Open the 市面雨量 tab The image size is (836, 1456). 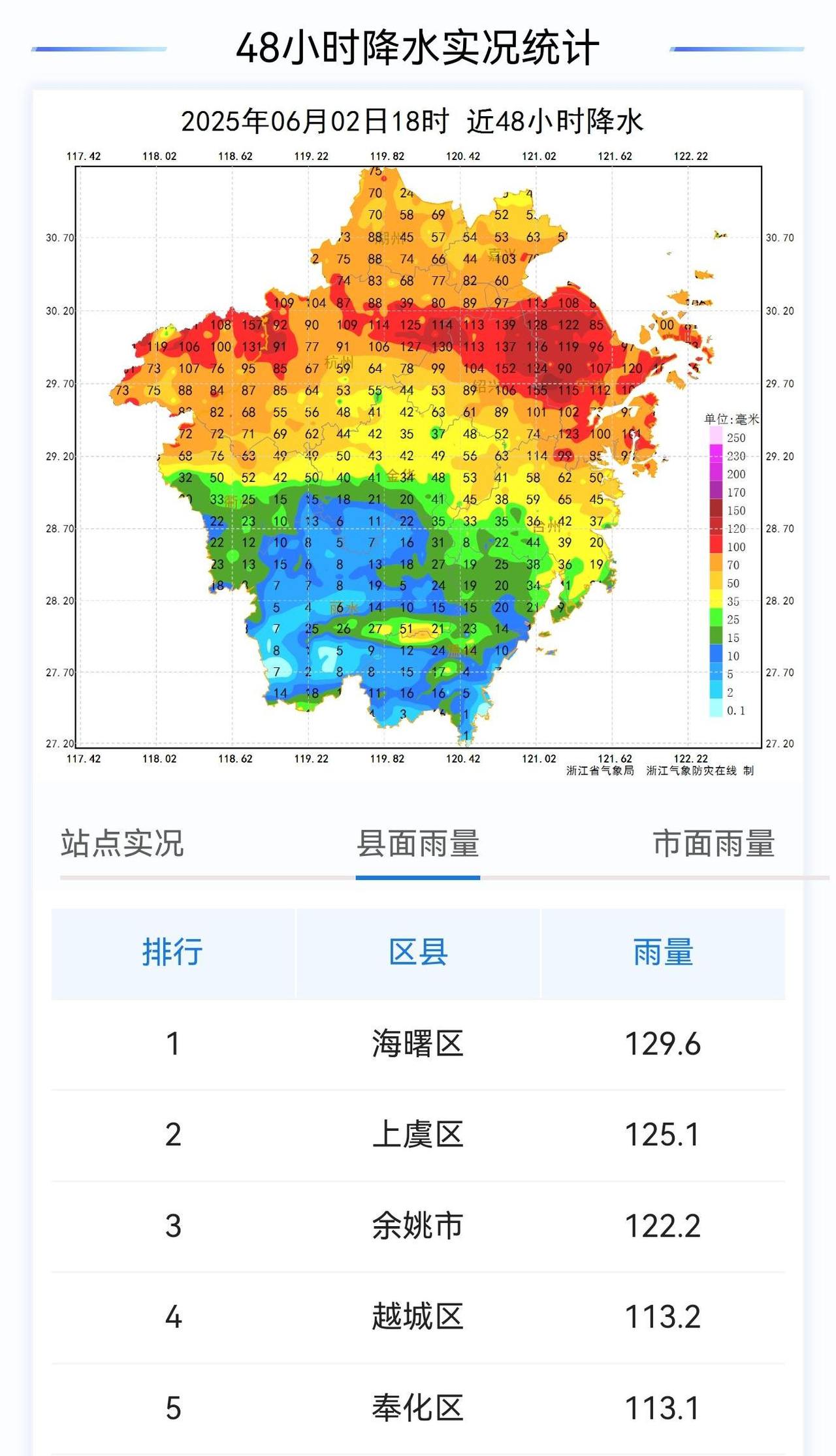point(713,844)
